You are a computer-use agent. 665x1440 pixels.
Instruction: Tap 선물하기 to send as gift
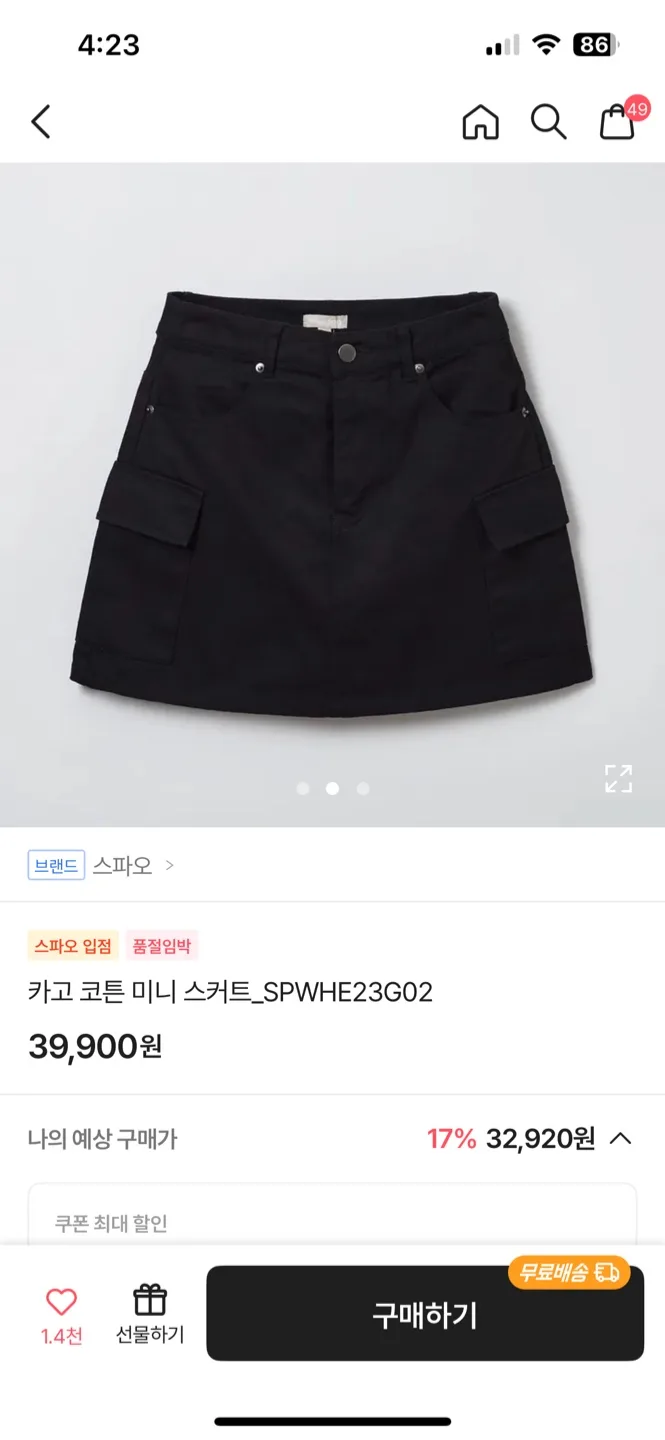149,1312
